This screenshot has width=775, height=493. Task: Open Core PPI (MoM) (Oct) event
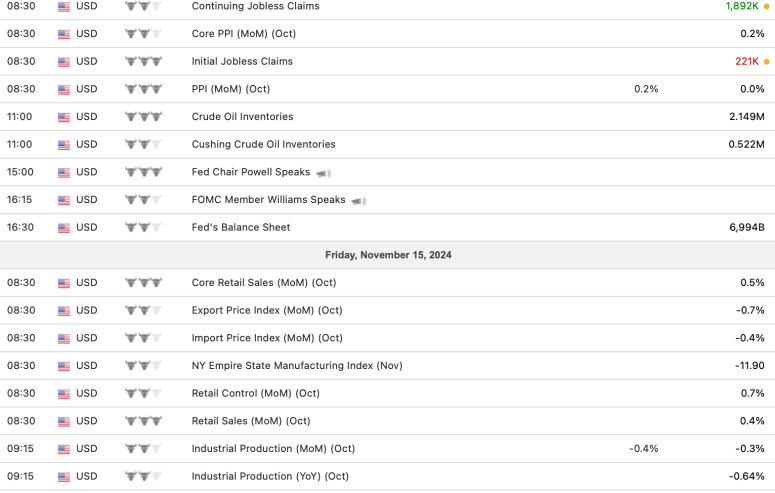[x=243, y=34]
